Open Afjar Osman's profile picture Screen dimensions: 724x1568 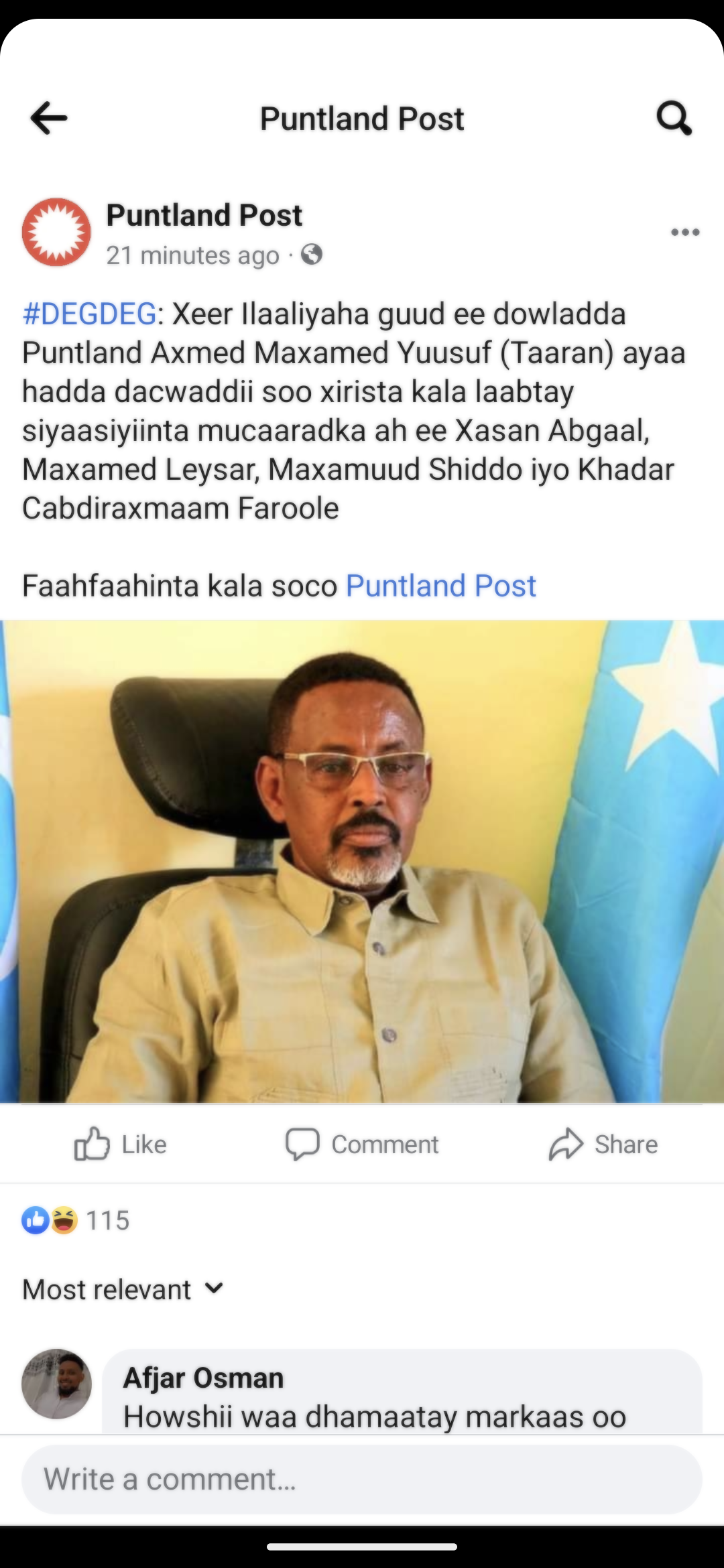coord(56,1383)
